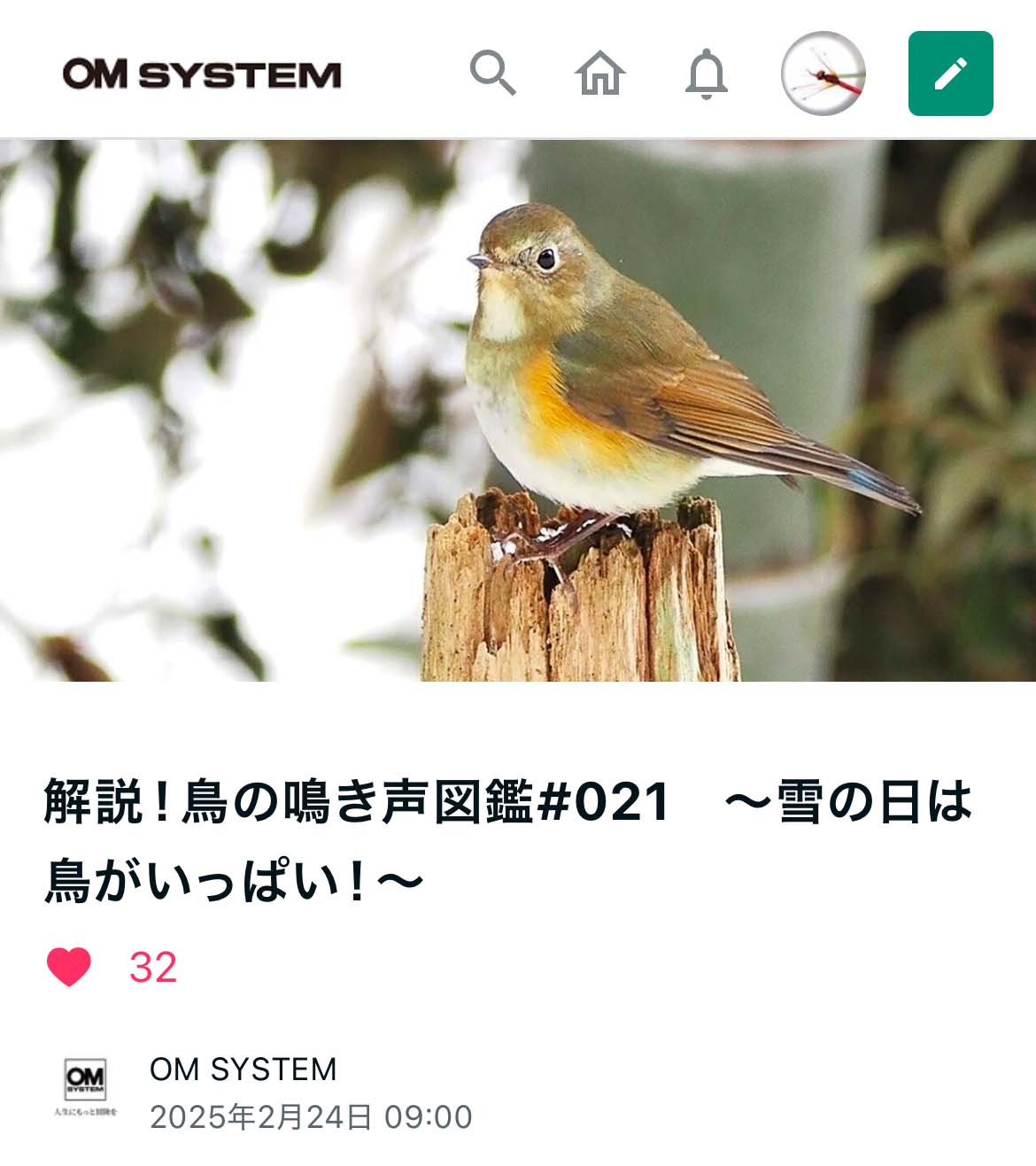
Task: Tap the green pencil compose button
Action: click(x=950, y=73)
